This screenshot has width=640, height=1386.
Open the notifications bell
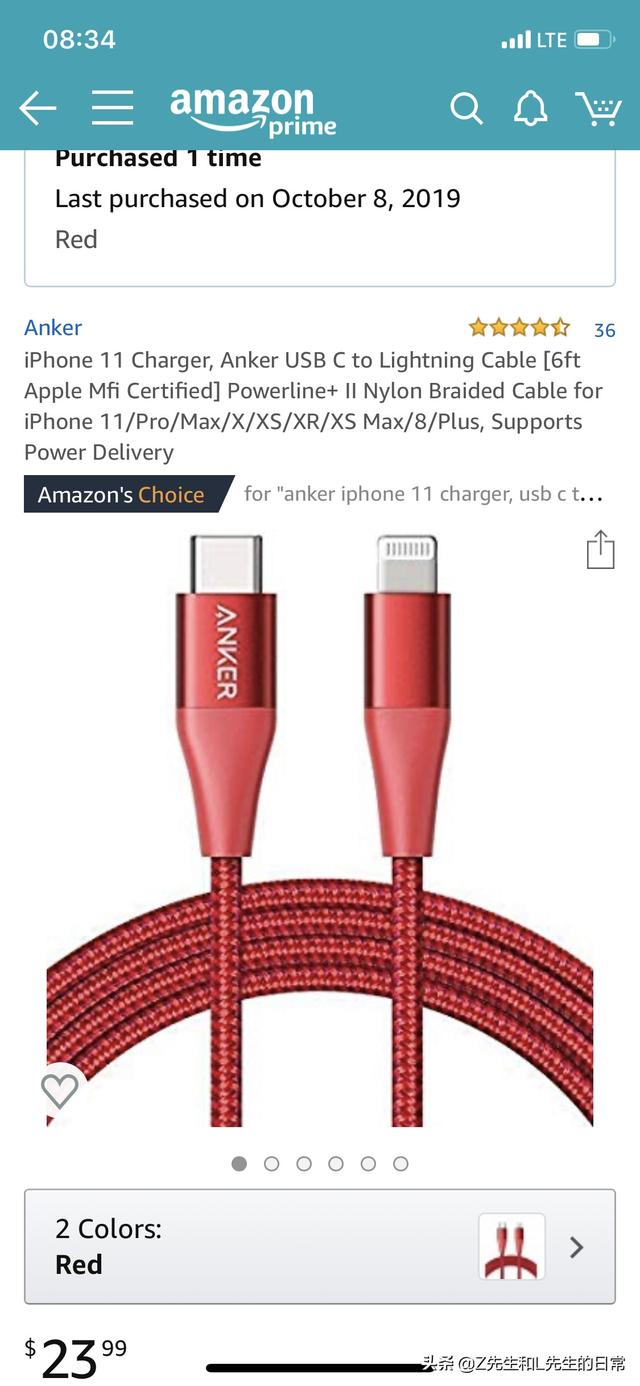[x=530, y=108]
